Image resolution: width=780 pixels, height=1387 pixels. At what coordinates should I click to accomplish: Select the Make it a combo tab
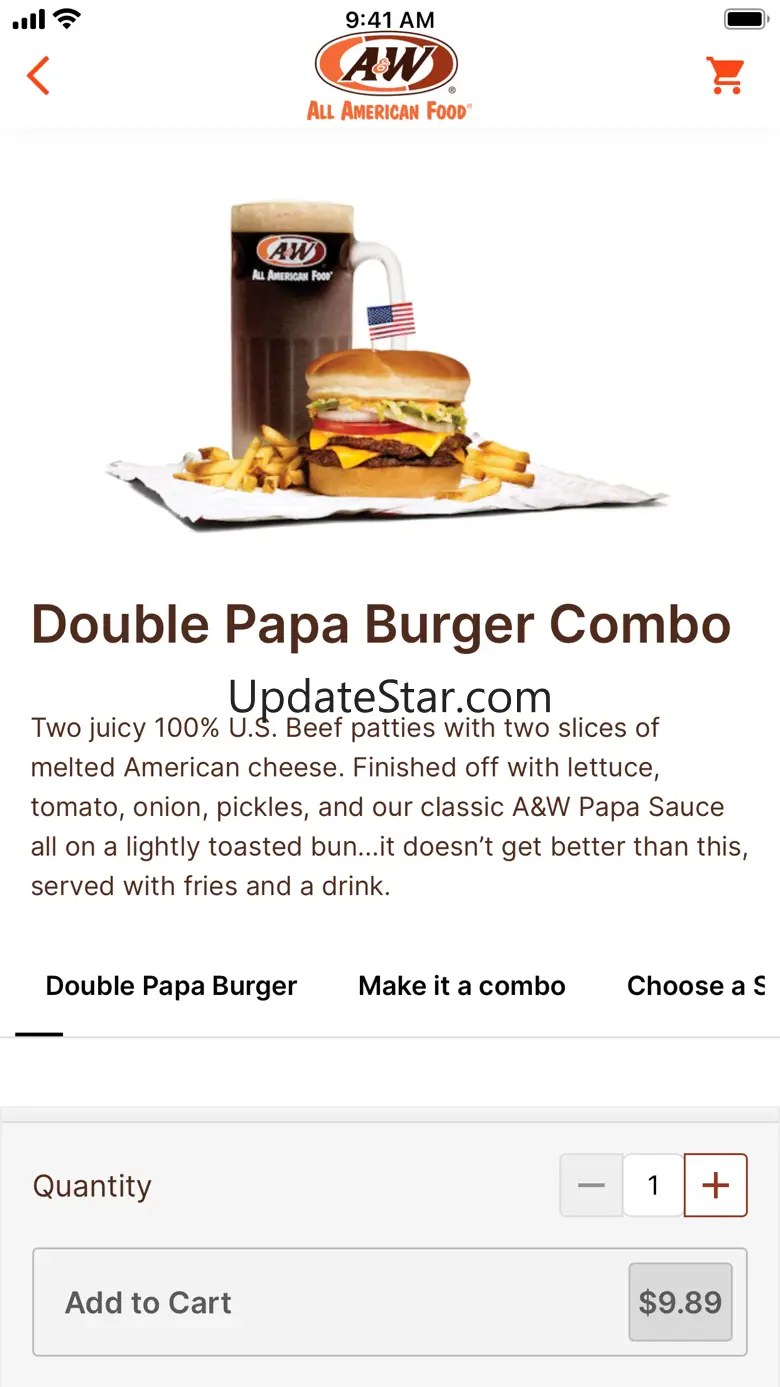(x=462, y=986)
